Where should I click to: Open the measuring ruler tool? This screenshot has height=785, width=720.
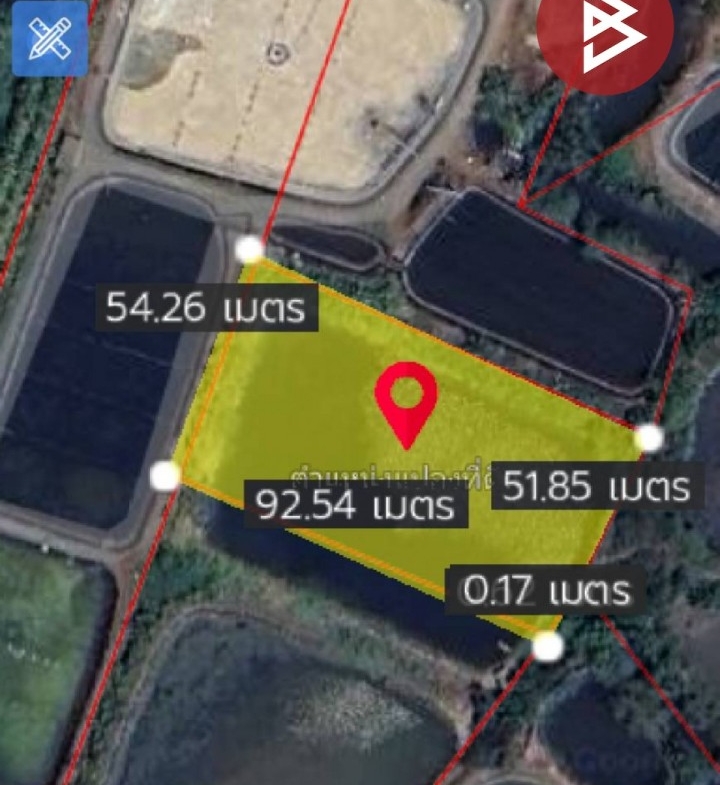pyautogui.click(x=49, y=39)
